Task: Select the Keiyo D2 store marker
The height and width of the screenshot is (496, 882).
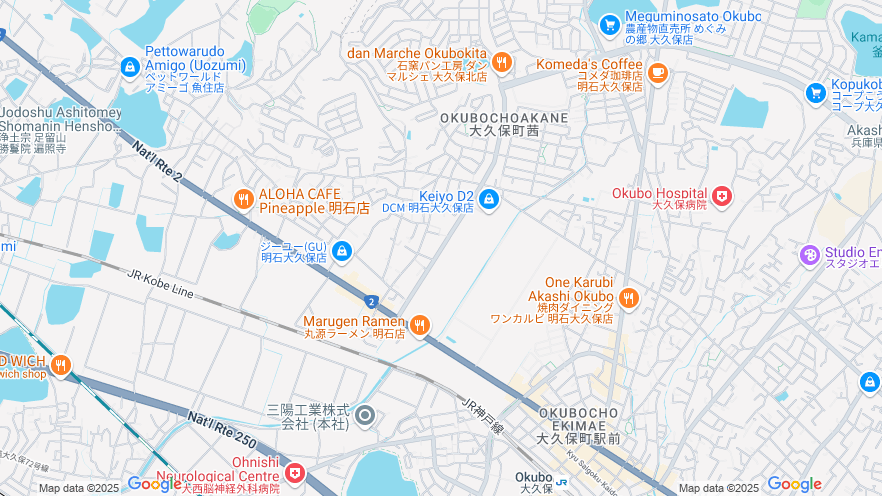Action: click(488, 200)
